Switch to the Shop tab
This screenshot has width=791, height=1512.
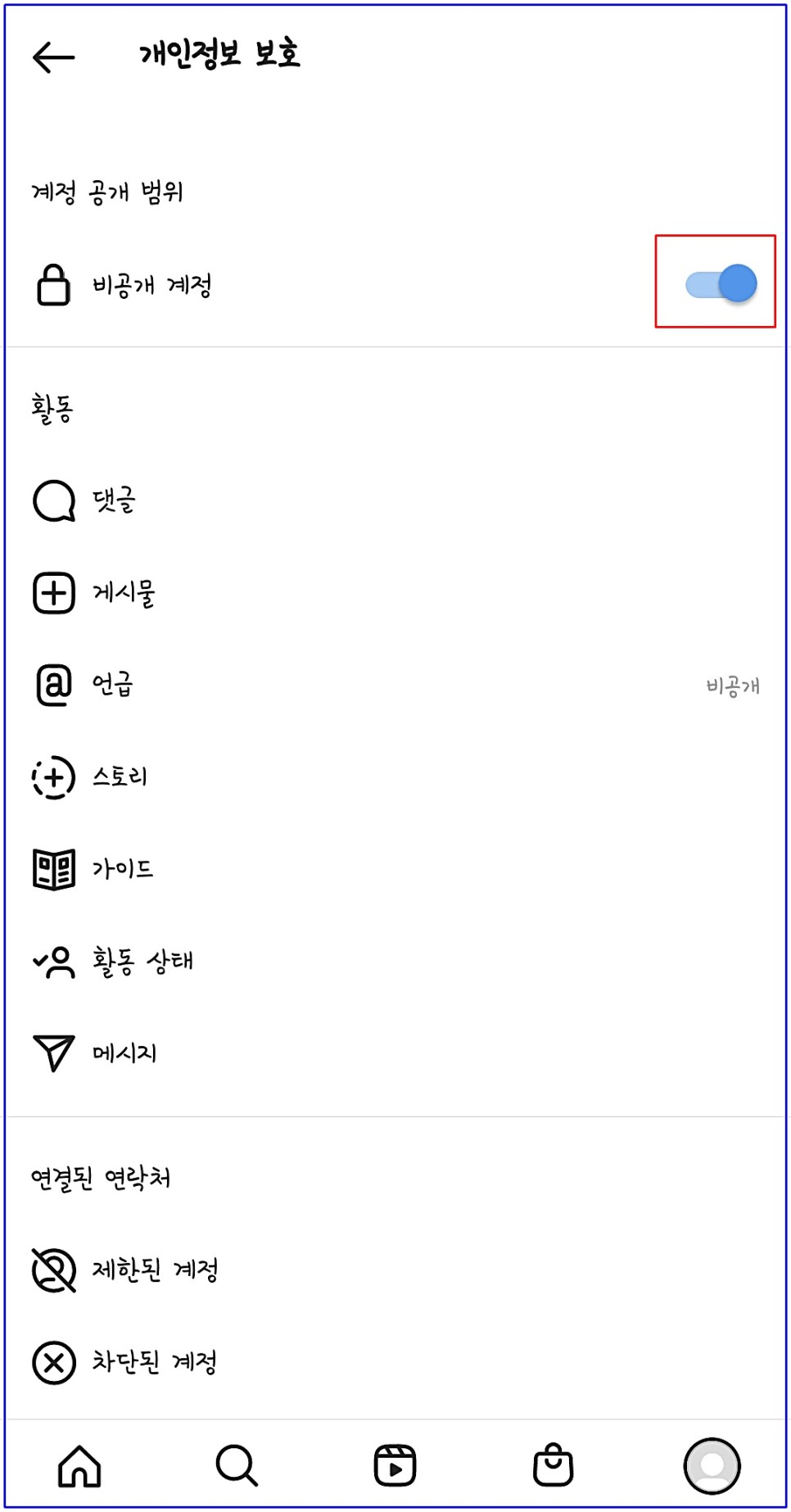coord(554,1470)
